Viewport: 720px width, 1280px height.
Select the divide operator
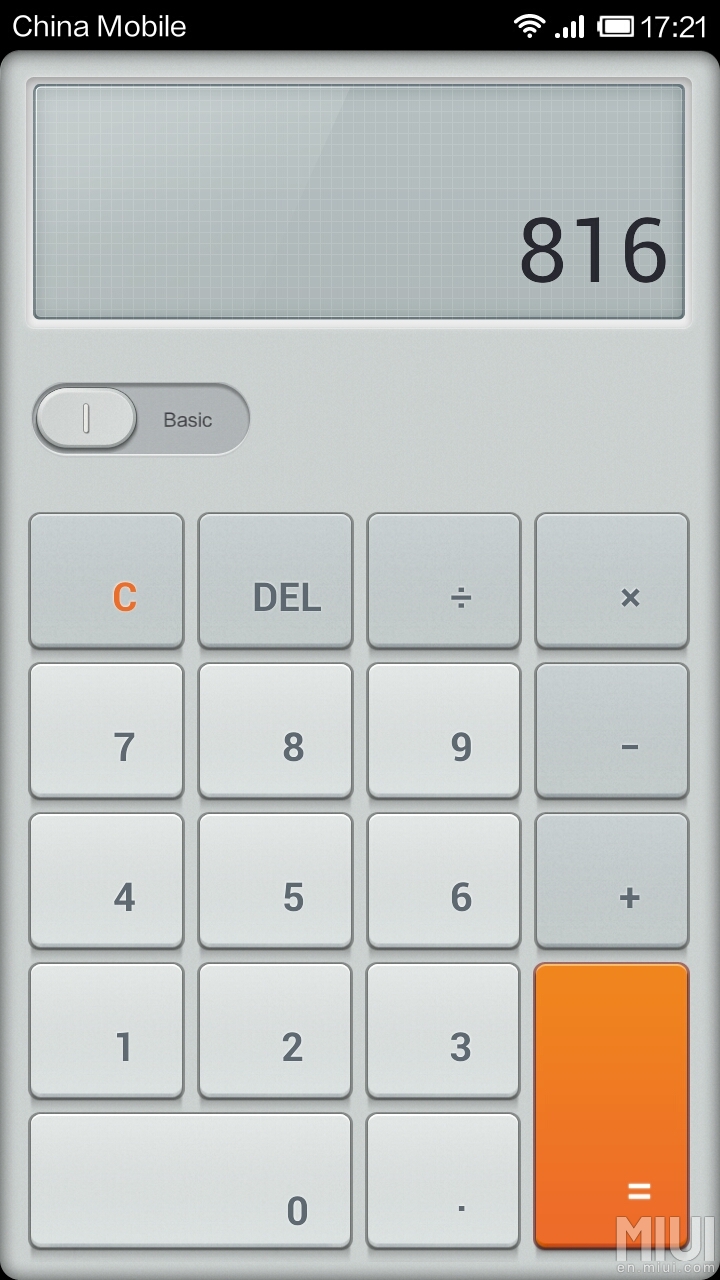click(444, 581)
